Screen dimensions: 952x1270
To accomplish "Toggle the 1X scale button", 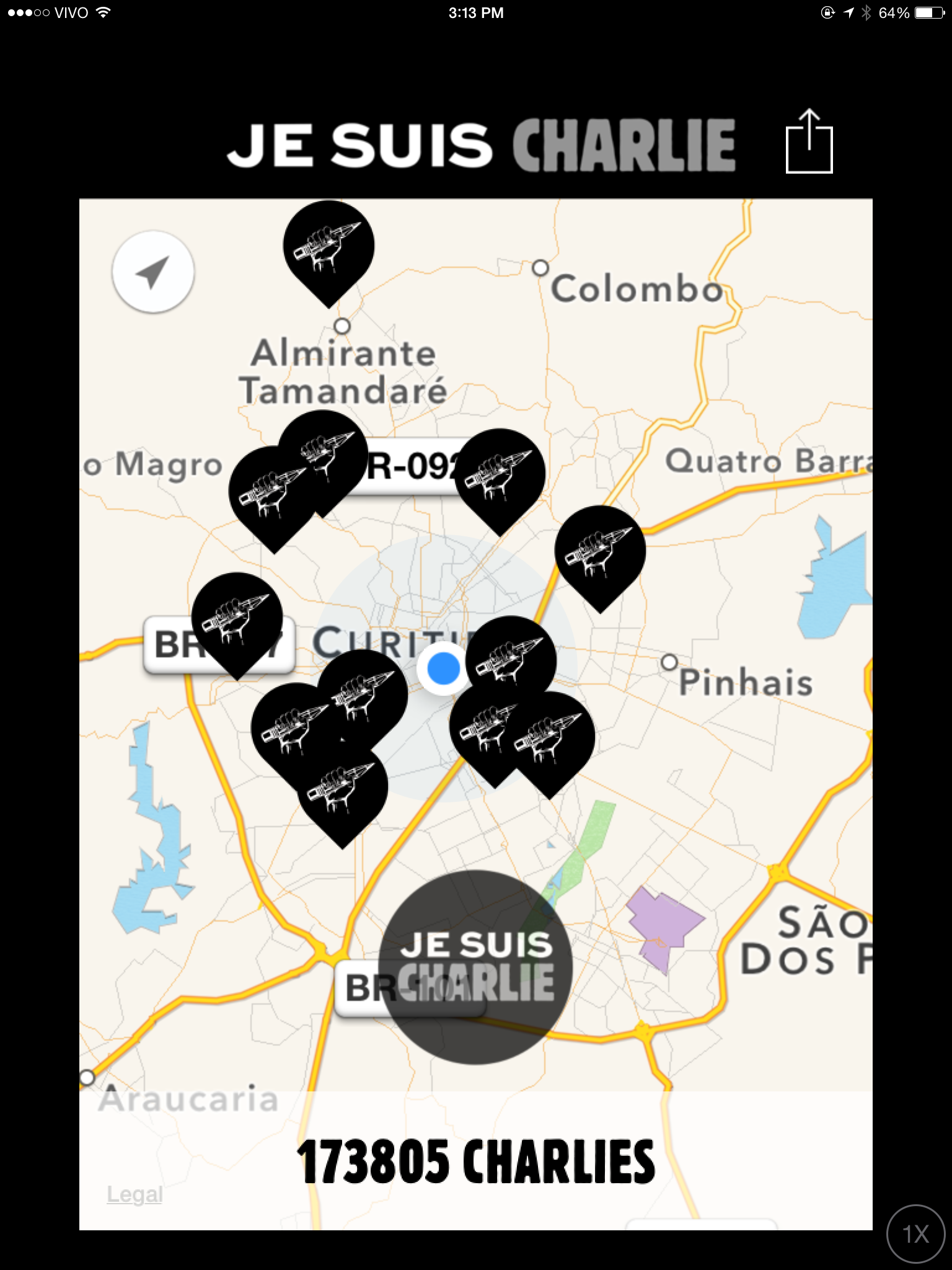I will 915,1233.
